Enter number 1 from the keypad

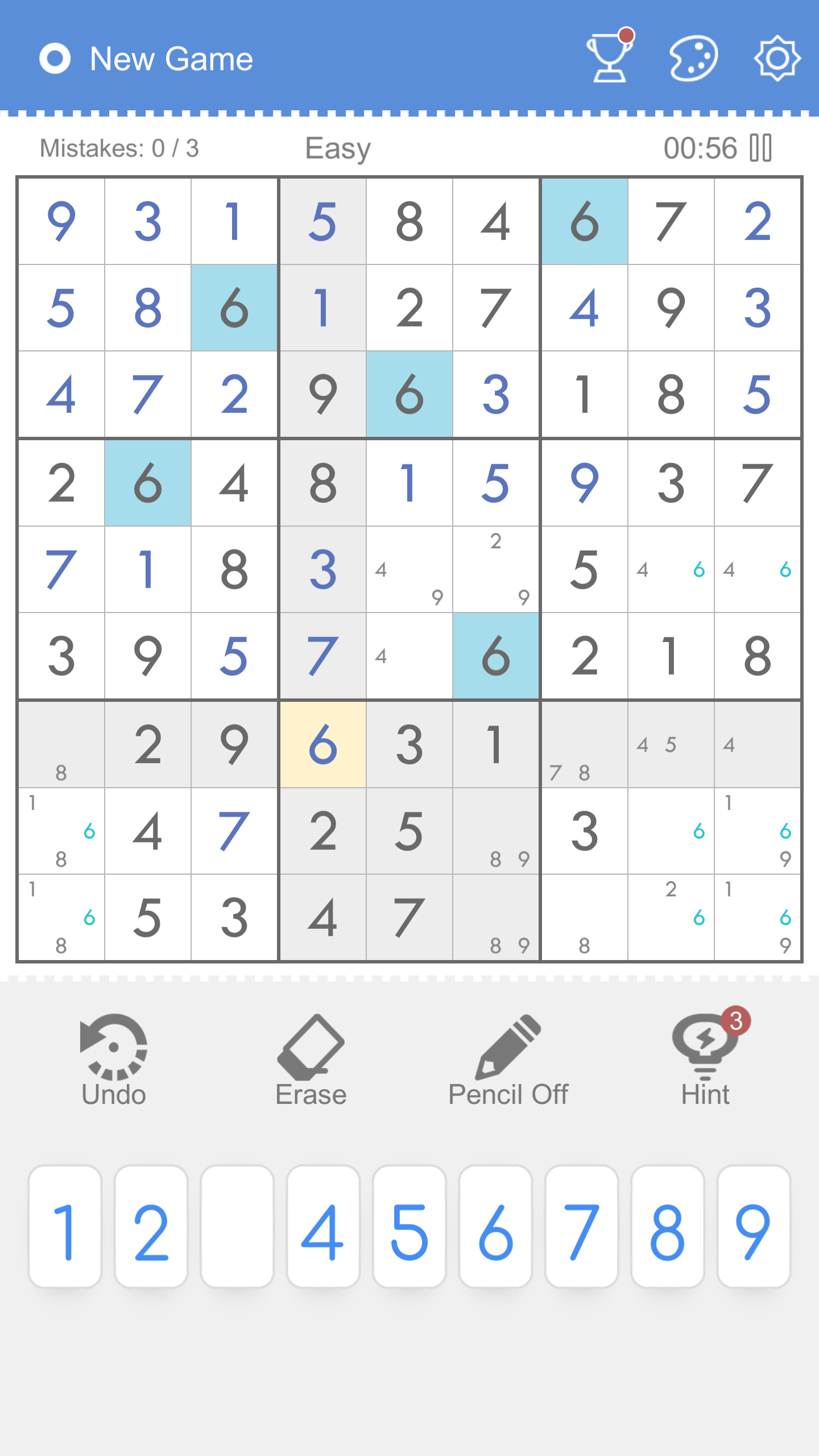(65, 1226)
